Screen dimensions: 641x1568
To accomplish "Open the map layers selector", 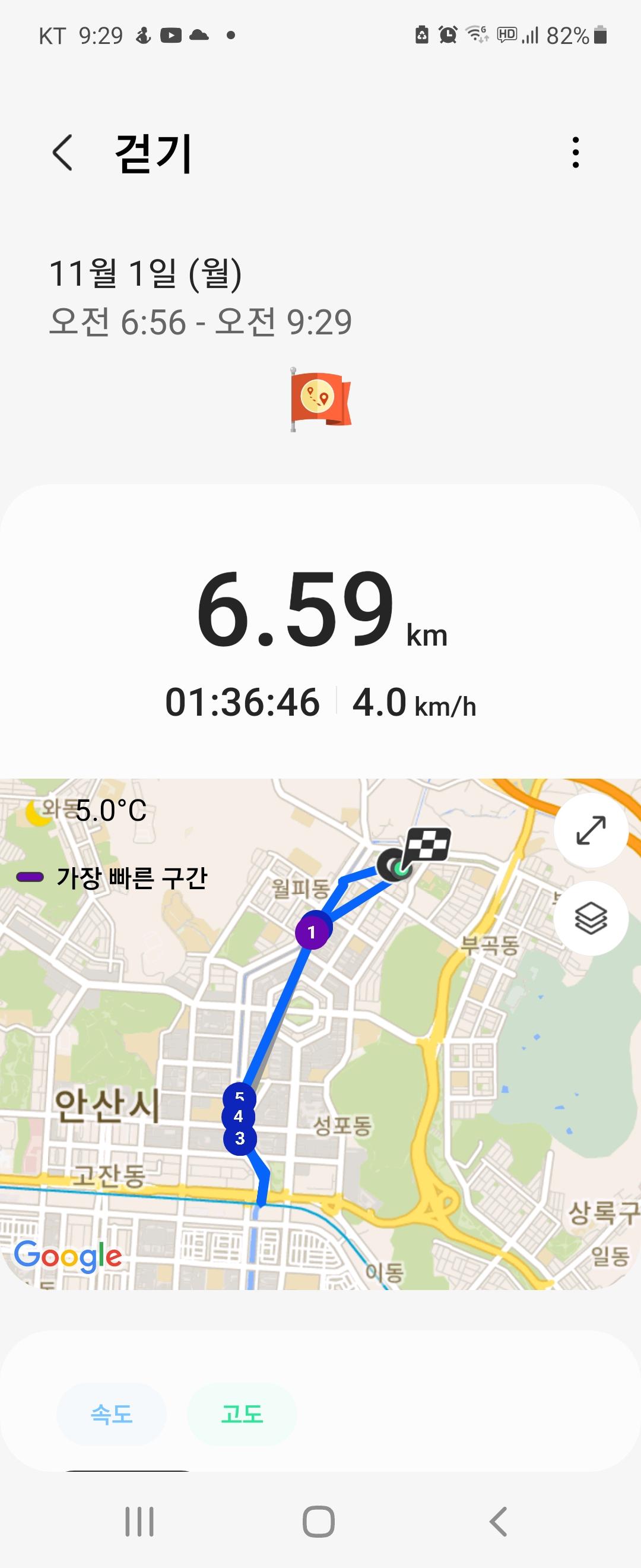I will click(591, 918).
